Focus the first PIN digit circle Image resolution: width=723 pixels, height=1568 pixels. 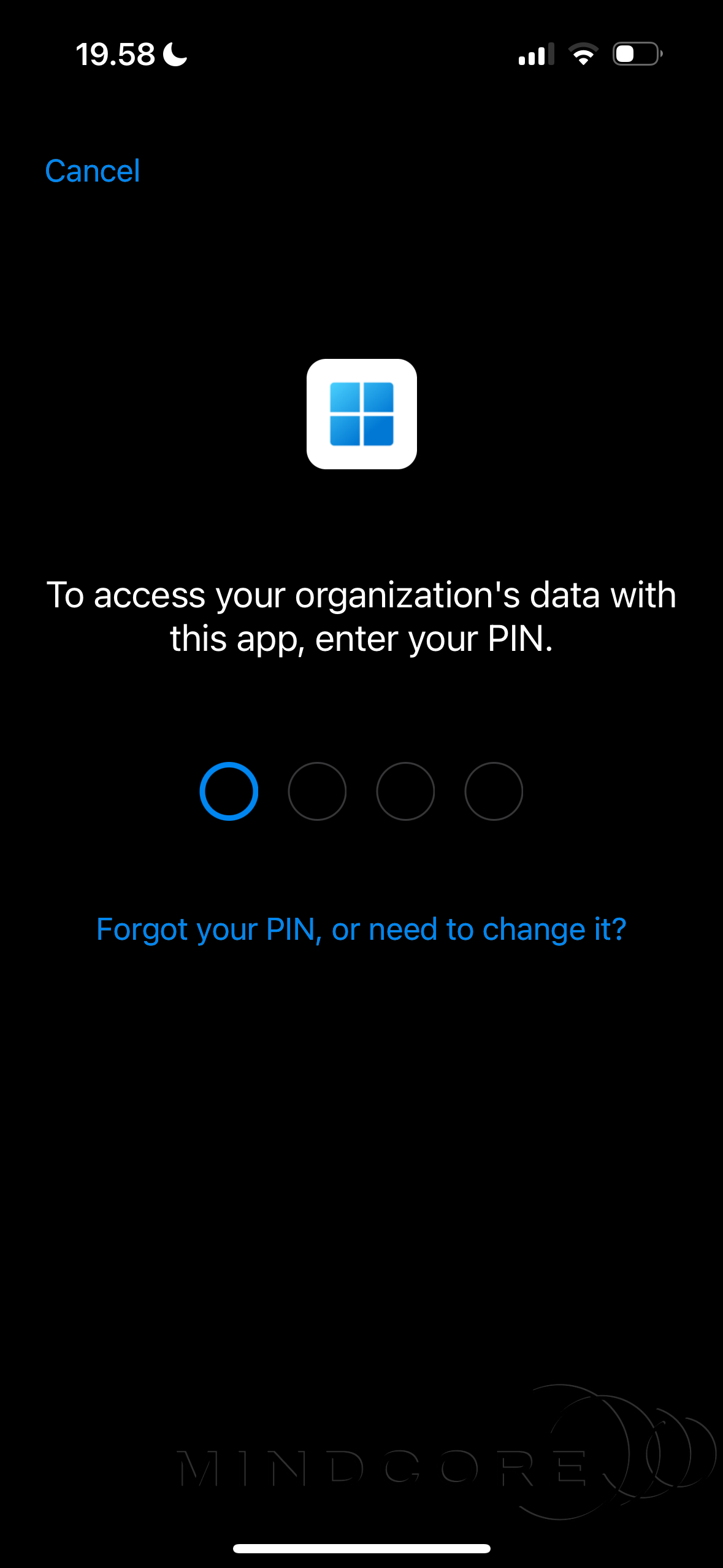229,791
